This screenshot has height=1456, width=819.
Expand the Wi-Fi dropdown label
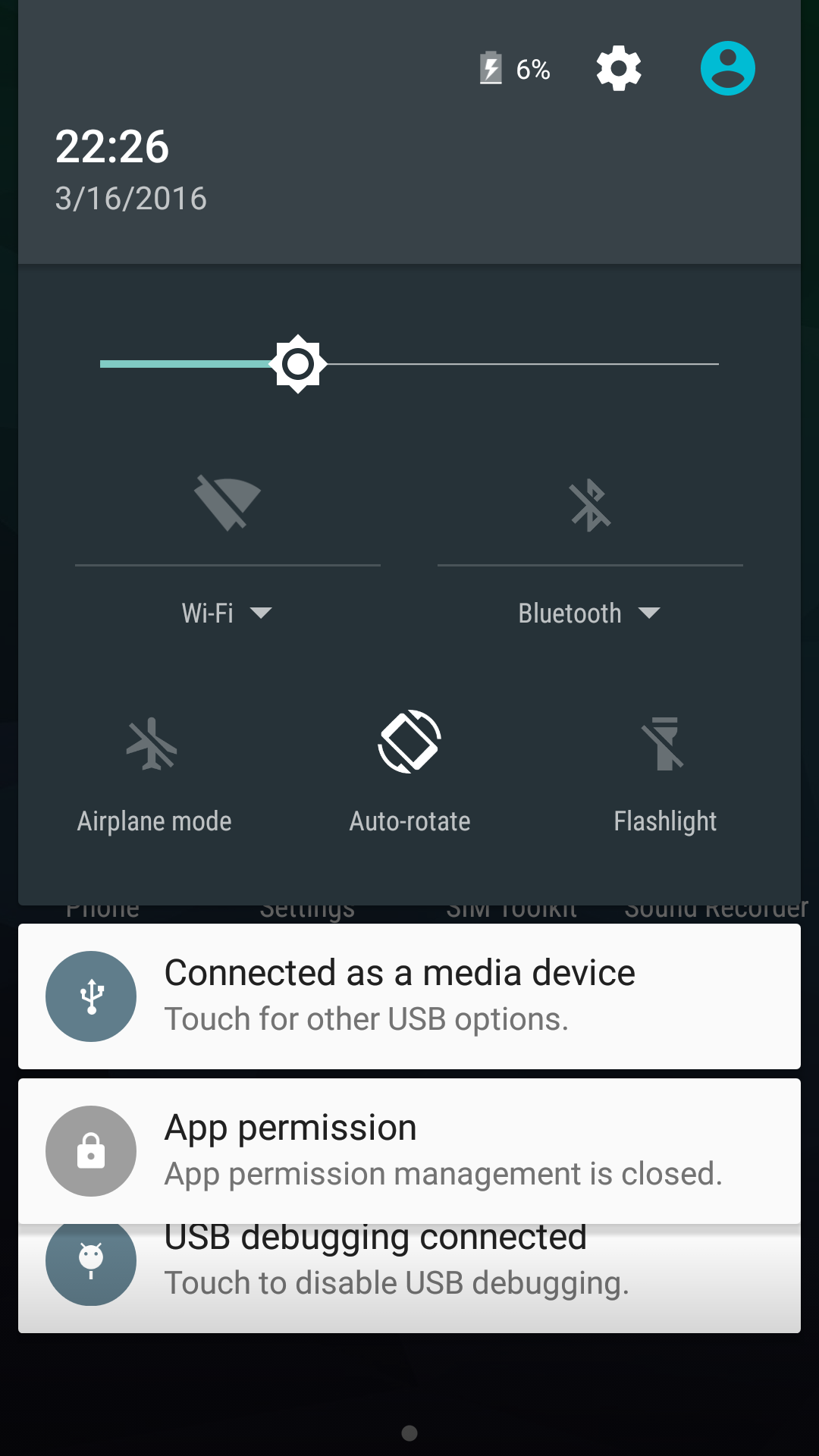point(227,613)
